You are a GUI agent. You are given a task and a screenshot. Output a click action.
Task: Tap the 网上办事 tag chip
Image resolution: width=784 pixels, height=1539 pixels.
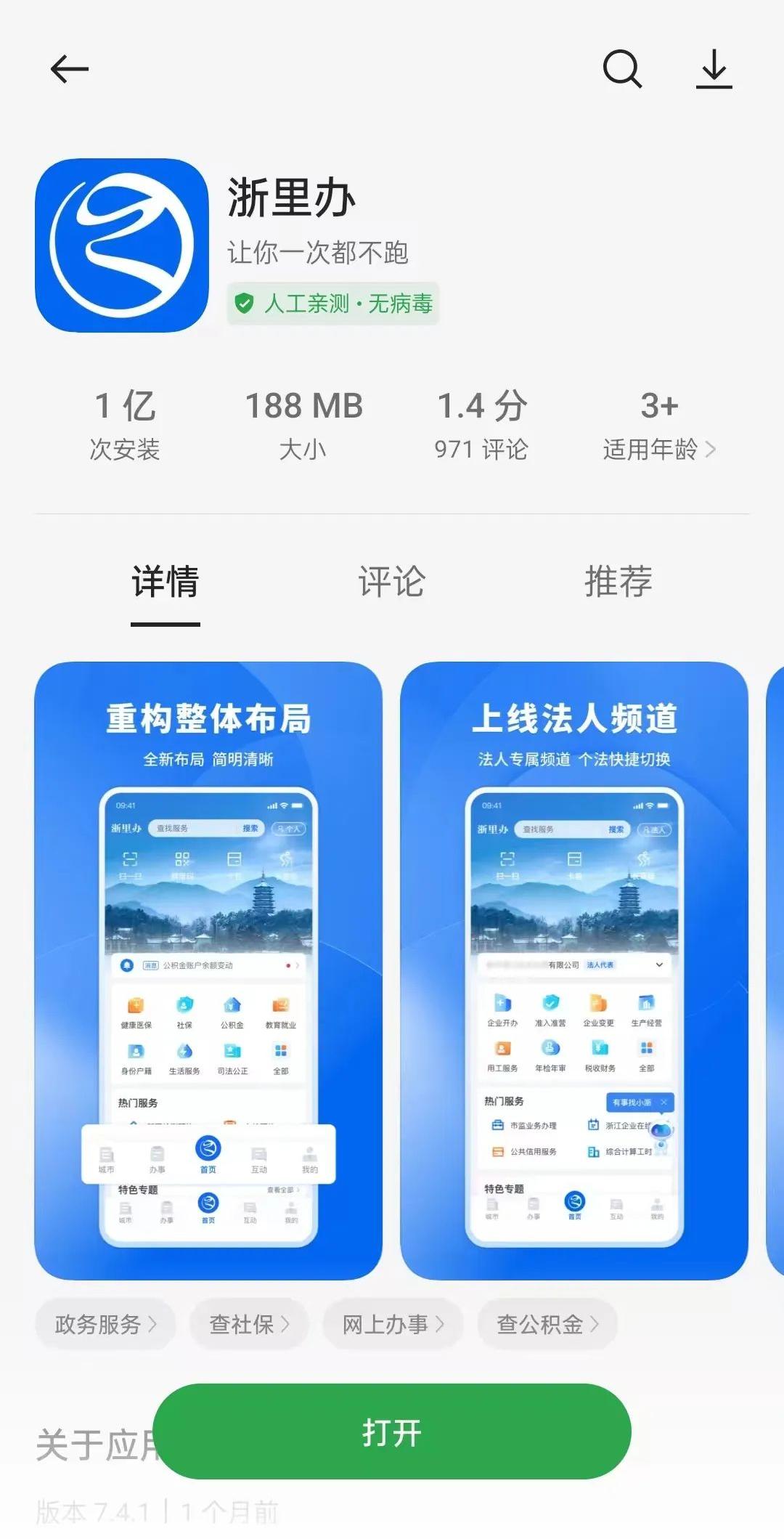coord(393,1324)
